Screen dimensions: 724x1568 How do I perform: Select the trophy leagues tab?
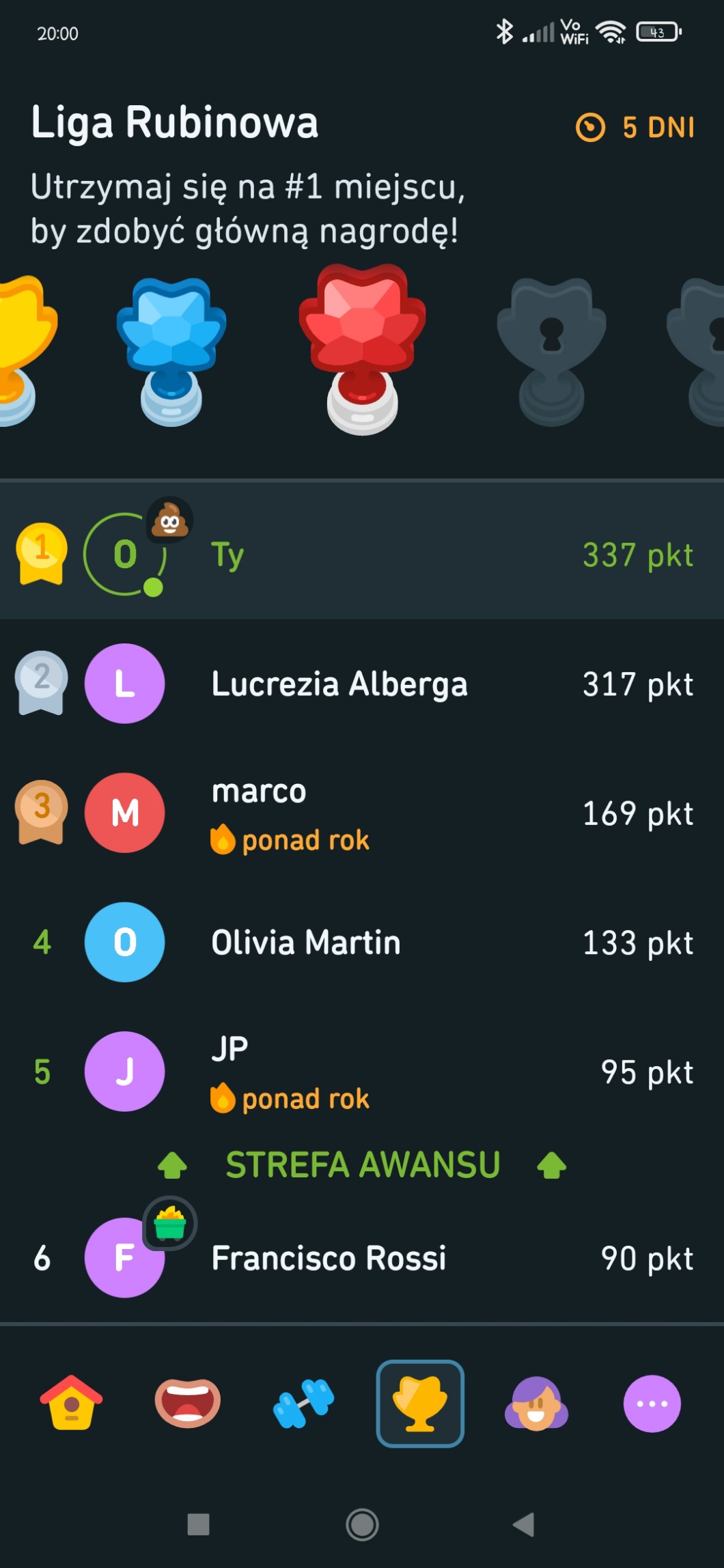click(x=420, y=1403)
